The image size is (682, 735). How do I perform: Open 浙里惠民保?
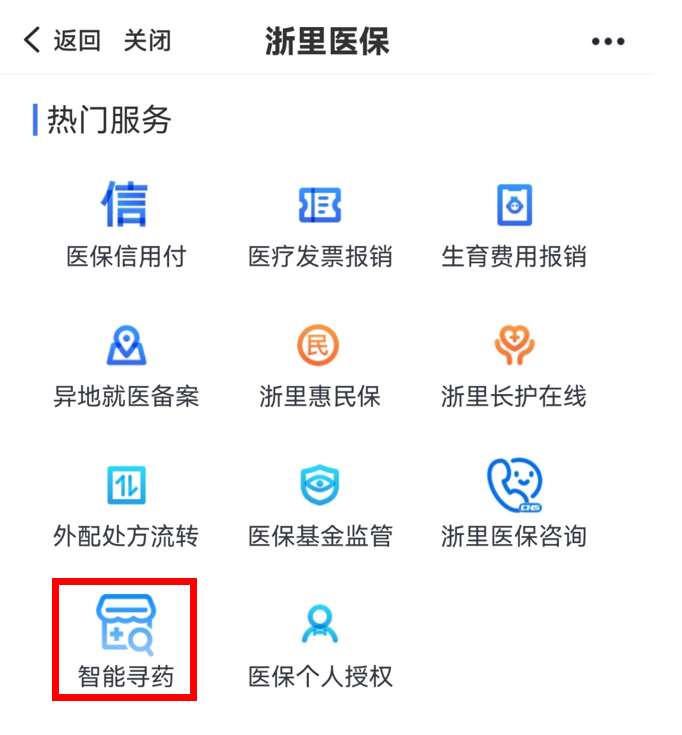pos(320,364)
